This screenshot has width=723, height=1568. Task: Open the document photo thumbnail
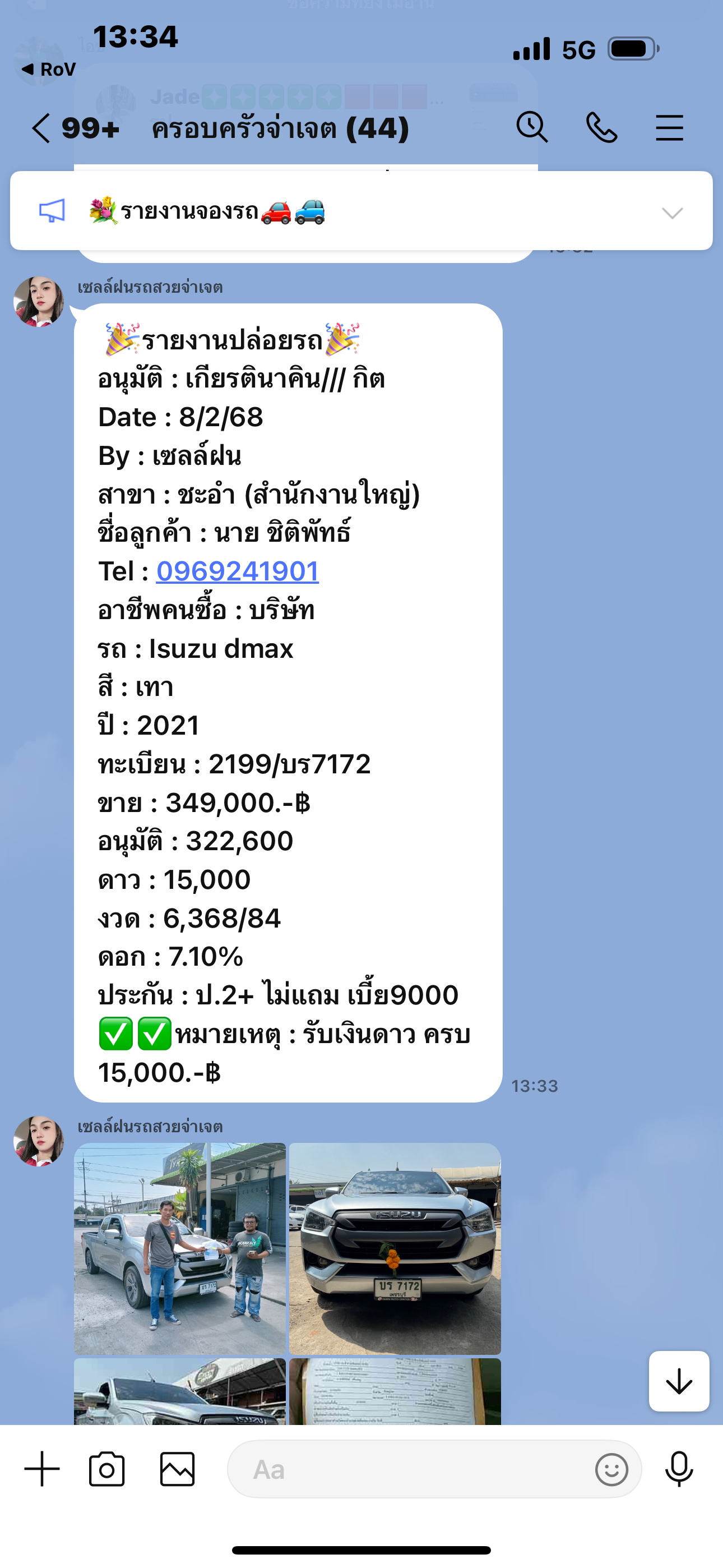(395, 1391)
